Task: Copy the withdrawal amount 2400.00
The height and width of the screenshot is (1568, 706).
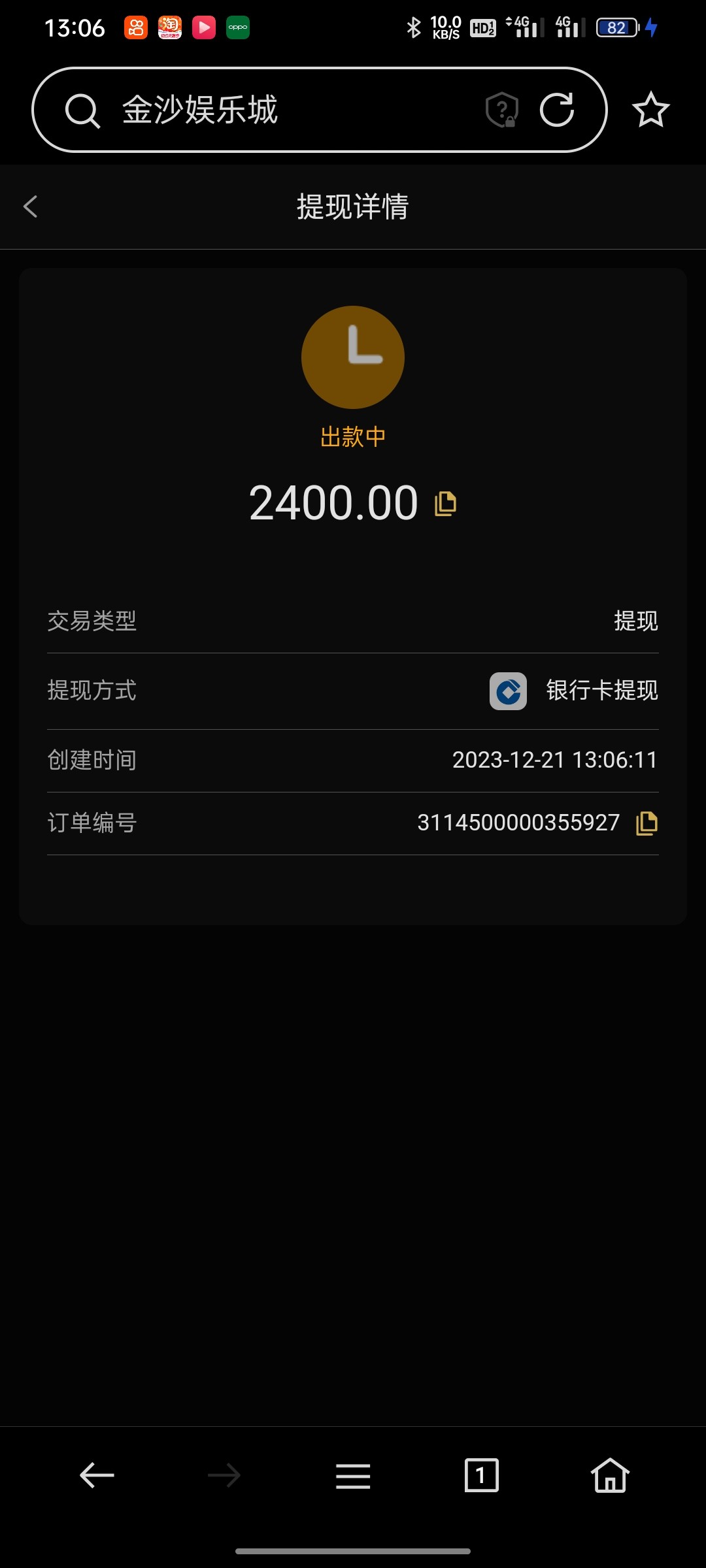Action: point(444,503)
